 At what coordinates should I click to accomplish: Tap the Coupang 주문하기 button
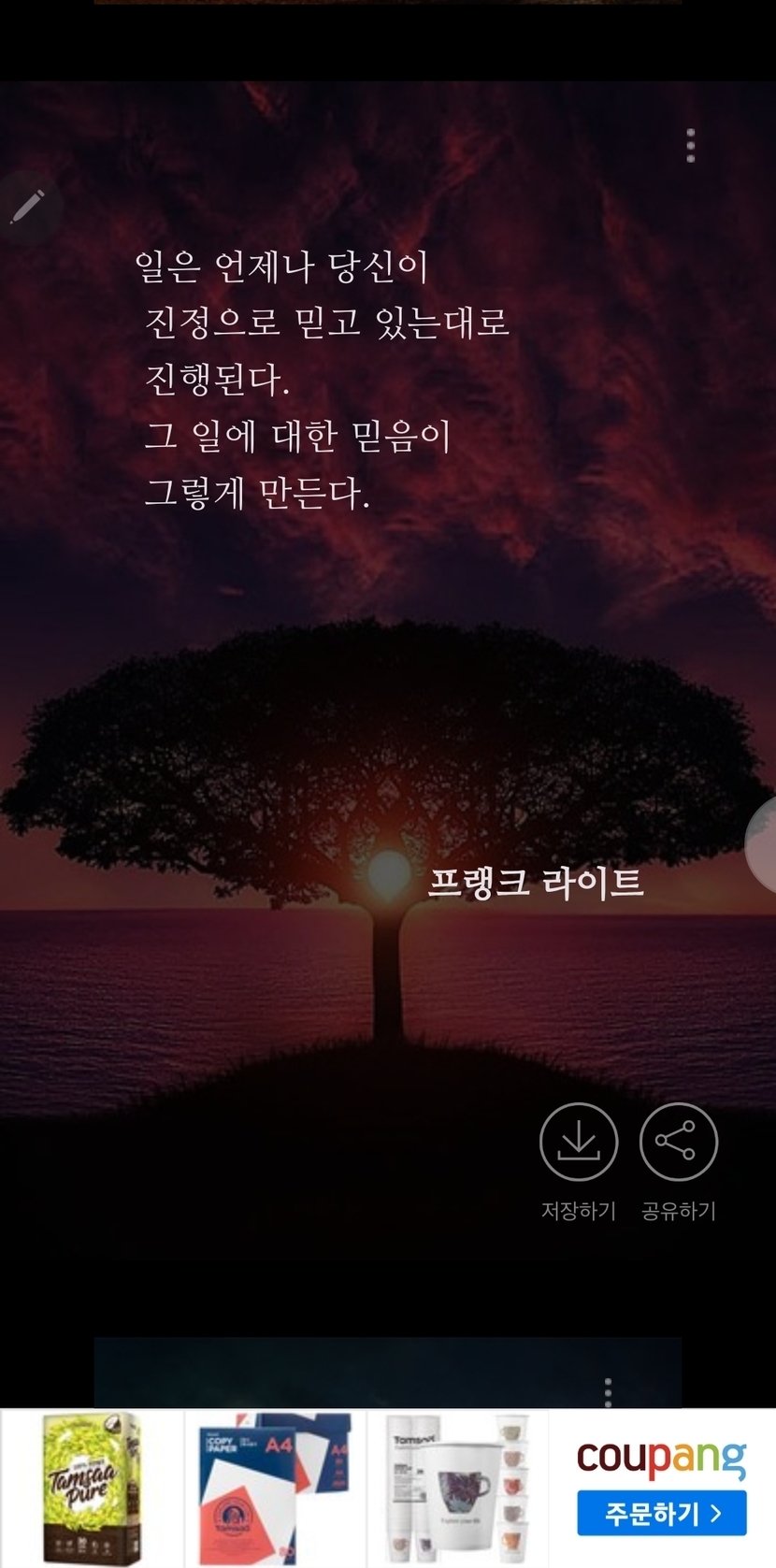(662, 1513)
